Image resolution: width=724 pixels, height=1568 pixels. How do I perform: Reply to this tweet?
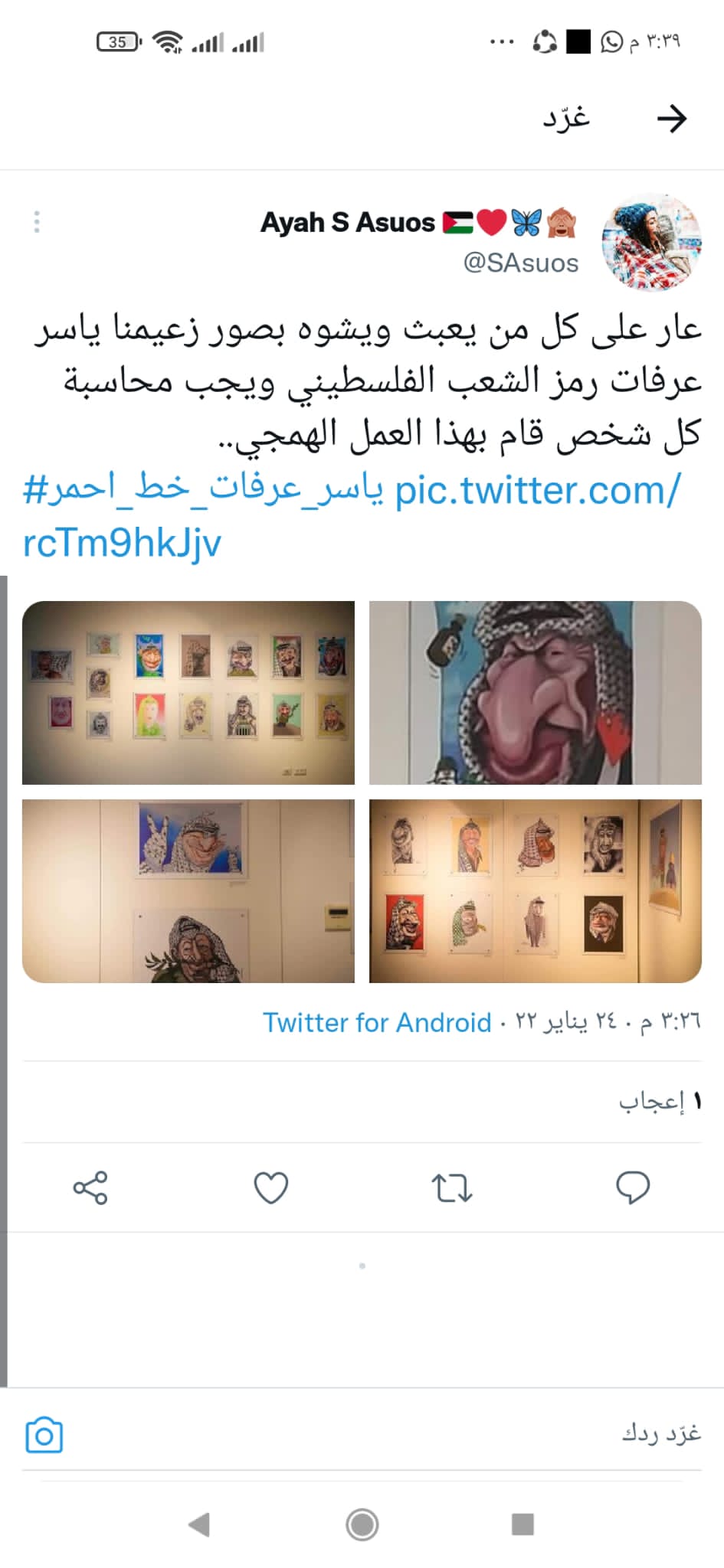(x=633, y=1187)
